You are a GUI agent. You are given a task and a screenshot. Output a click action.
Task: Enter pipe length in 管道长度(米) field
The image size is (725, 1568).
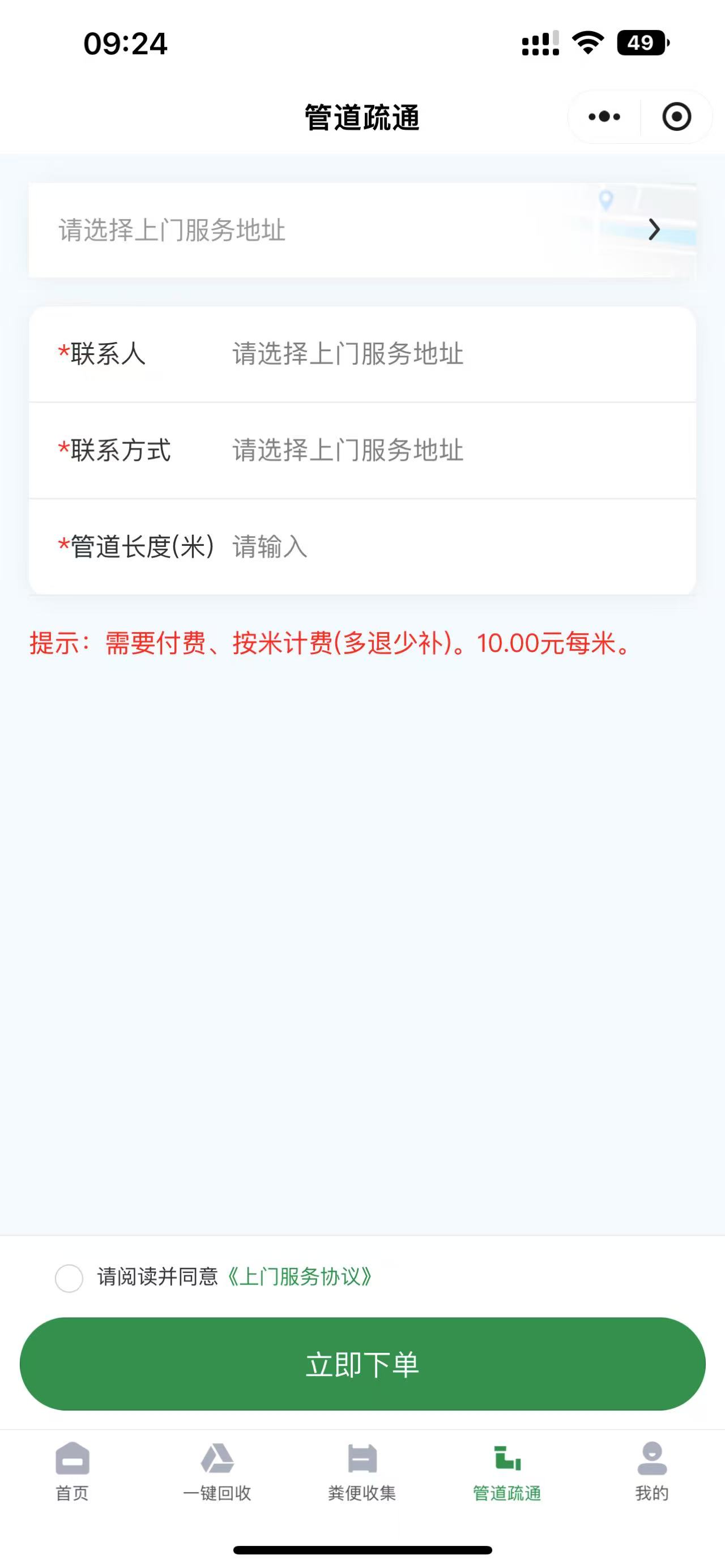[x=450, y=546]
